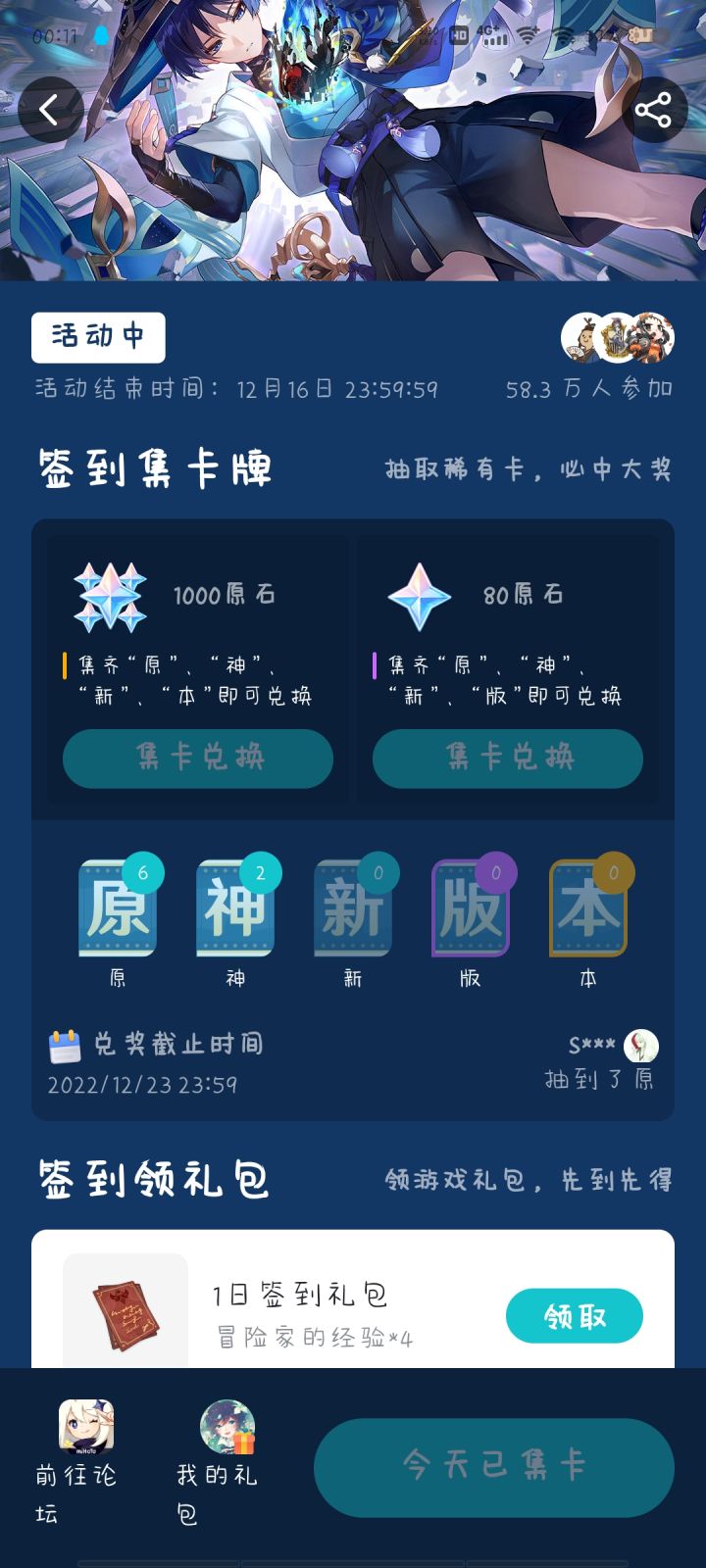Viewport: 706px width, 1568px height.
Task: Click the gold 本 card icon
Action: point(586,911)
